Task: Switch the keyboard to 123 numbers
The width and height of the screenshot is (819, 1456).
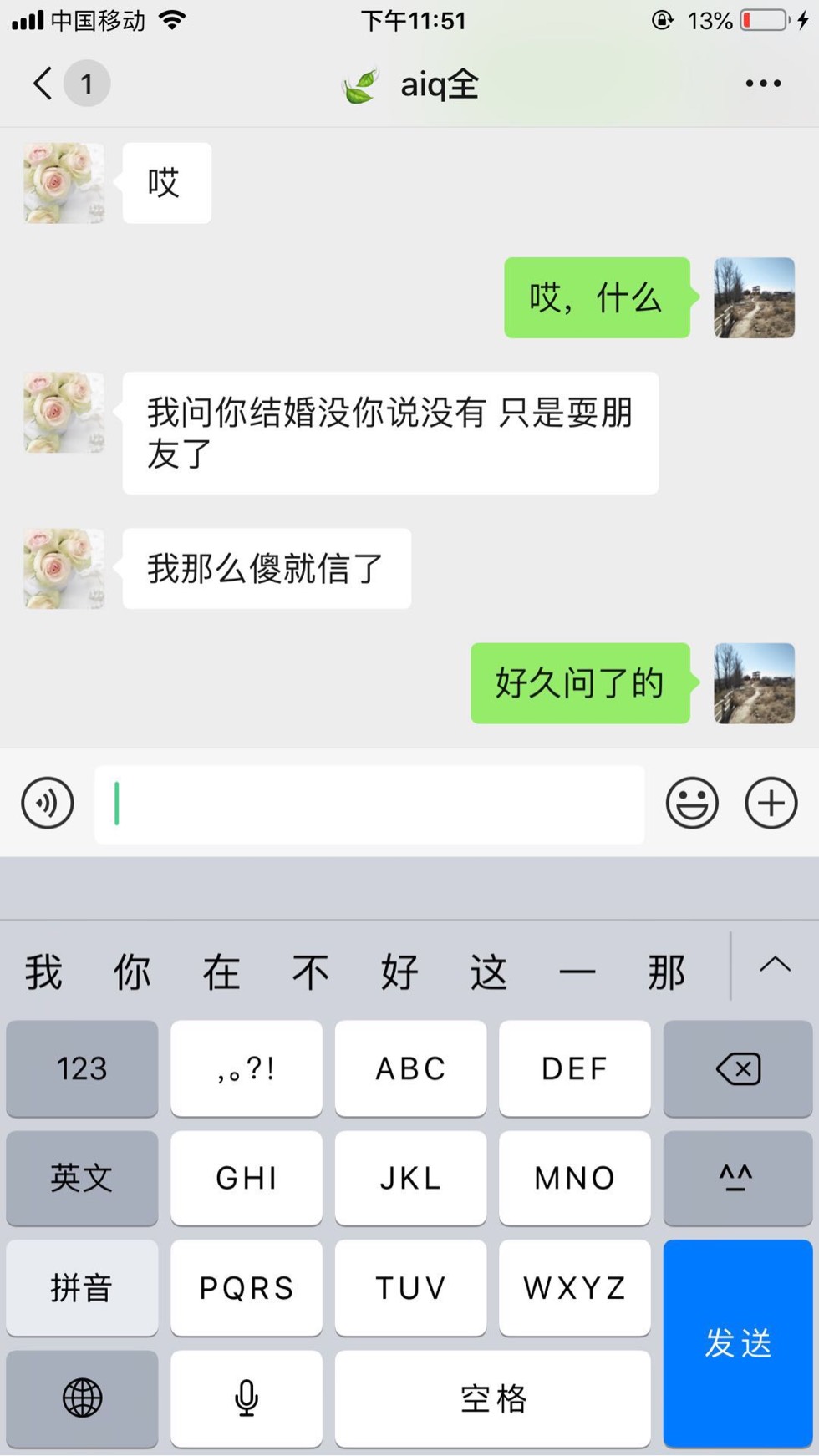Action: pyautogui.click(x=82, y=1068)
